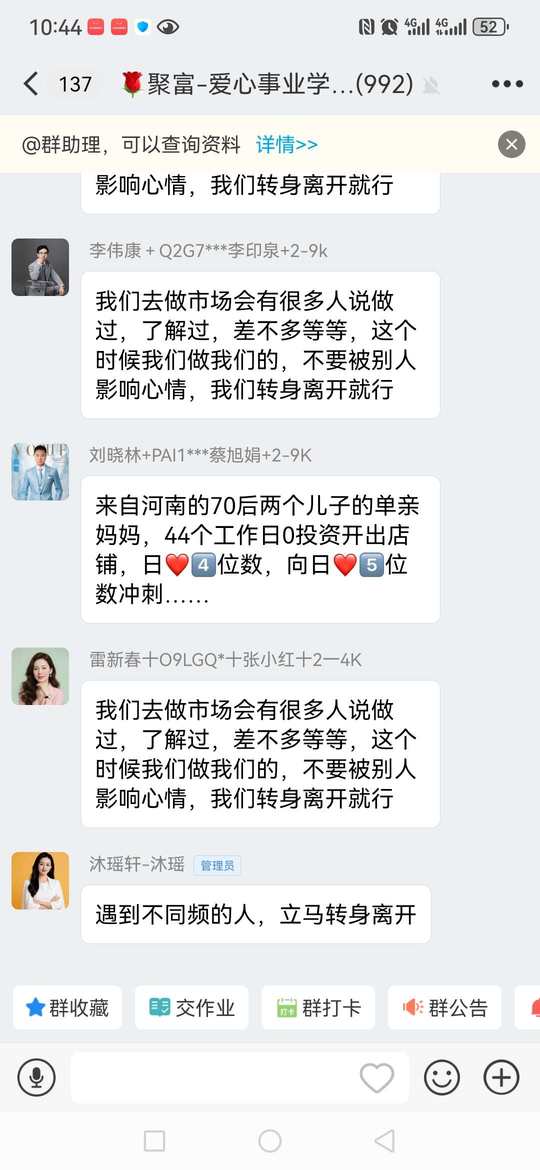
Task: View 沐瑶轩-沐瑶 admin's avatar profile
Action: (x=40, y=880)
